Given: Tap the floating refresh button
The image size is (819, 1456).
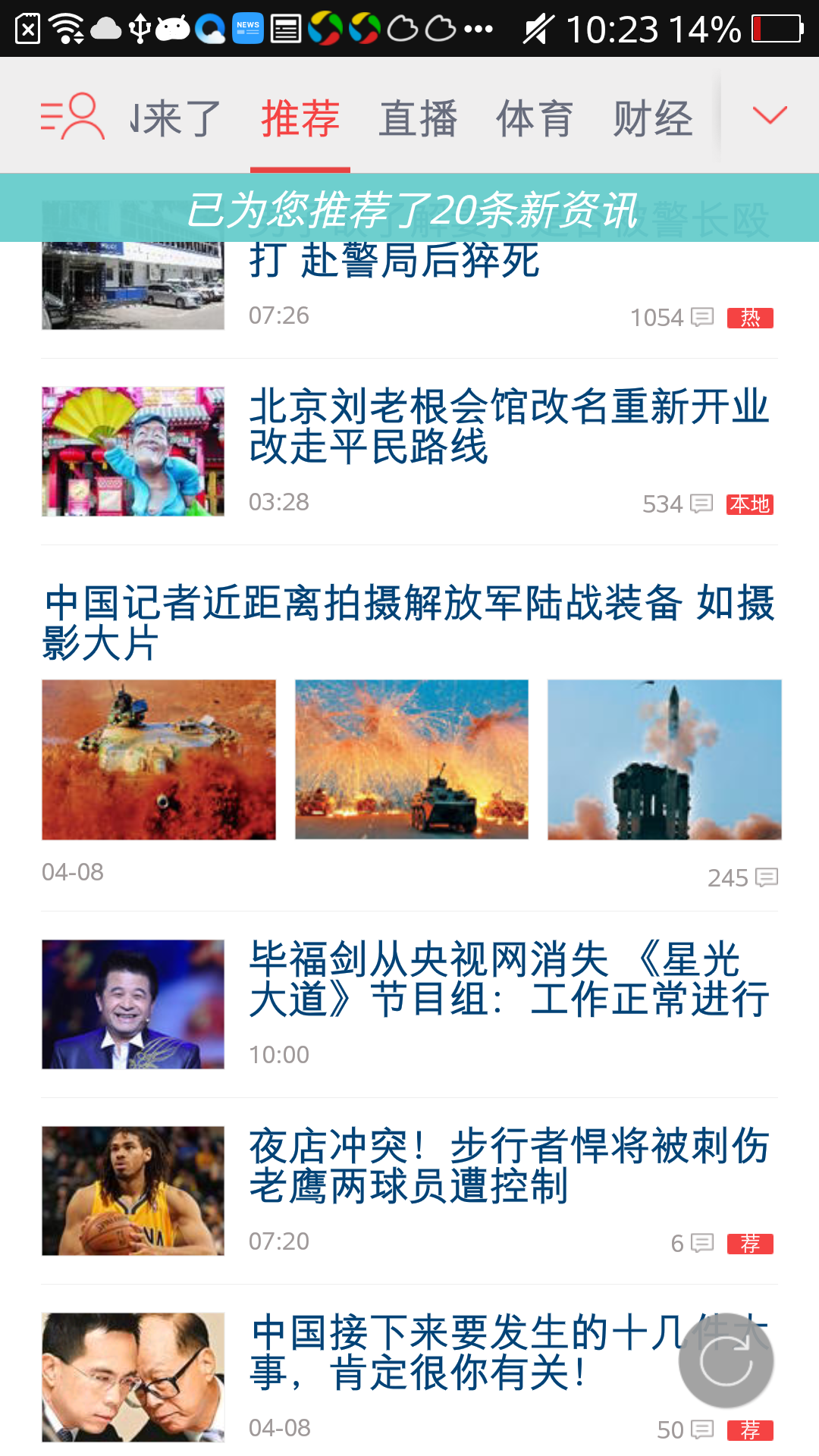Looking at the screenshot, I should [x=726, y=1361].
